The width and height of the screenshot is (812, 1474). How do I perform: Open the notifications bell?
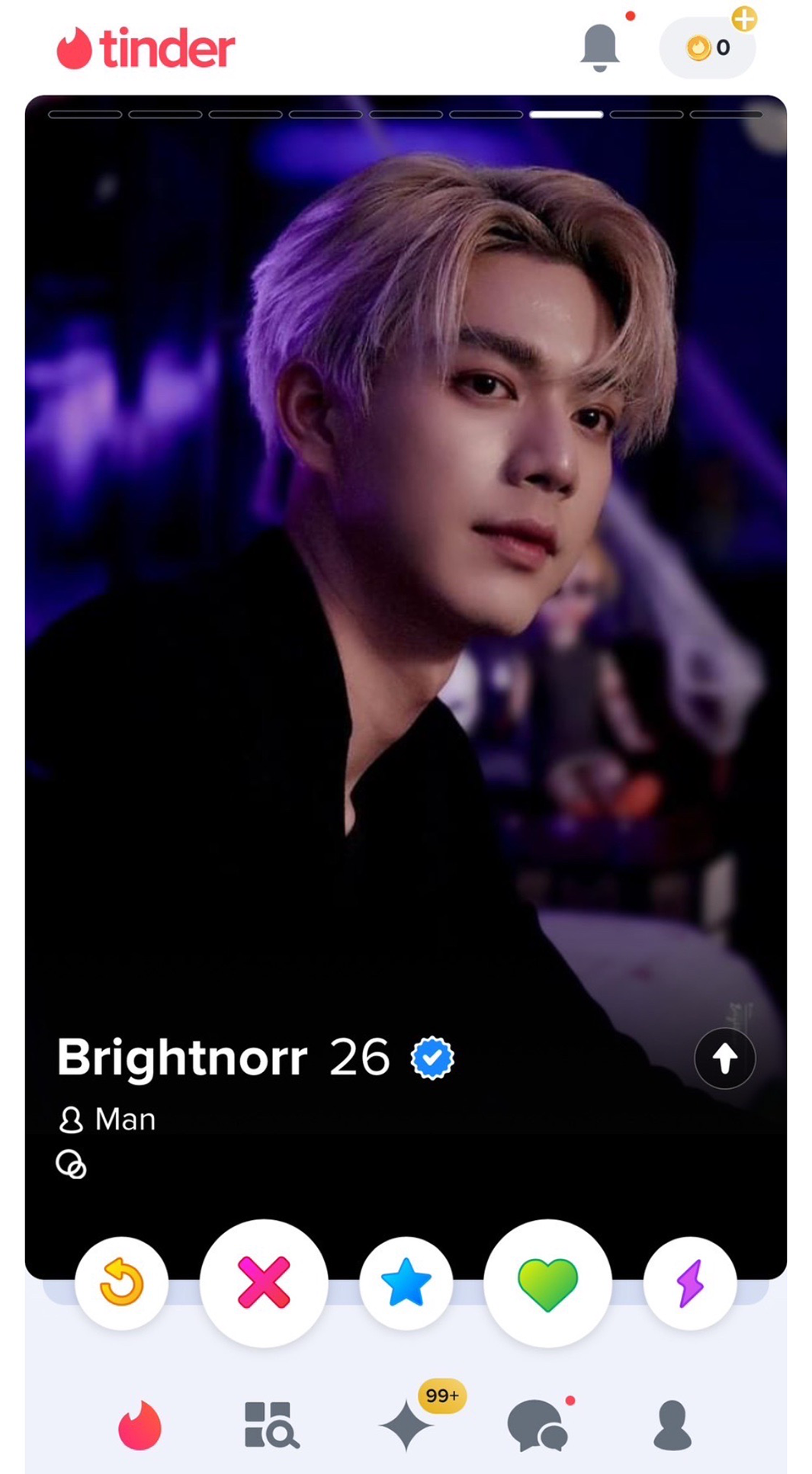(599, 48)
